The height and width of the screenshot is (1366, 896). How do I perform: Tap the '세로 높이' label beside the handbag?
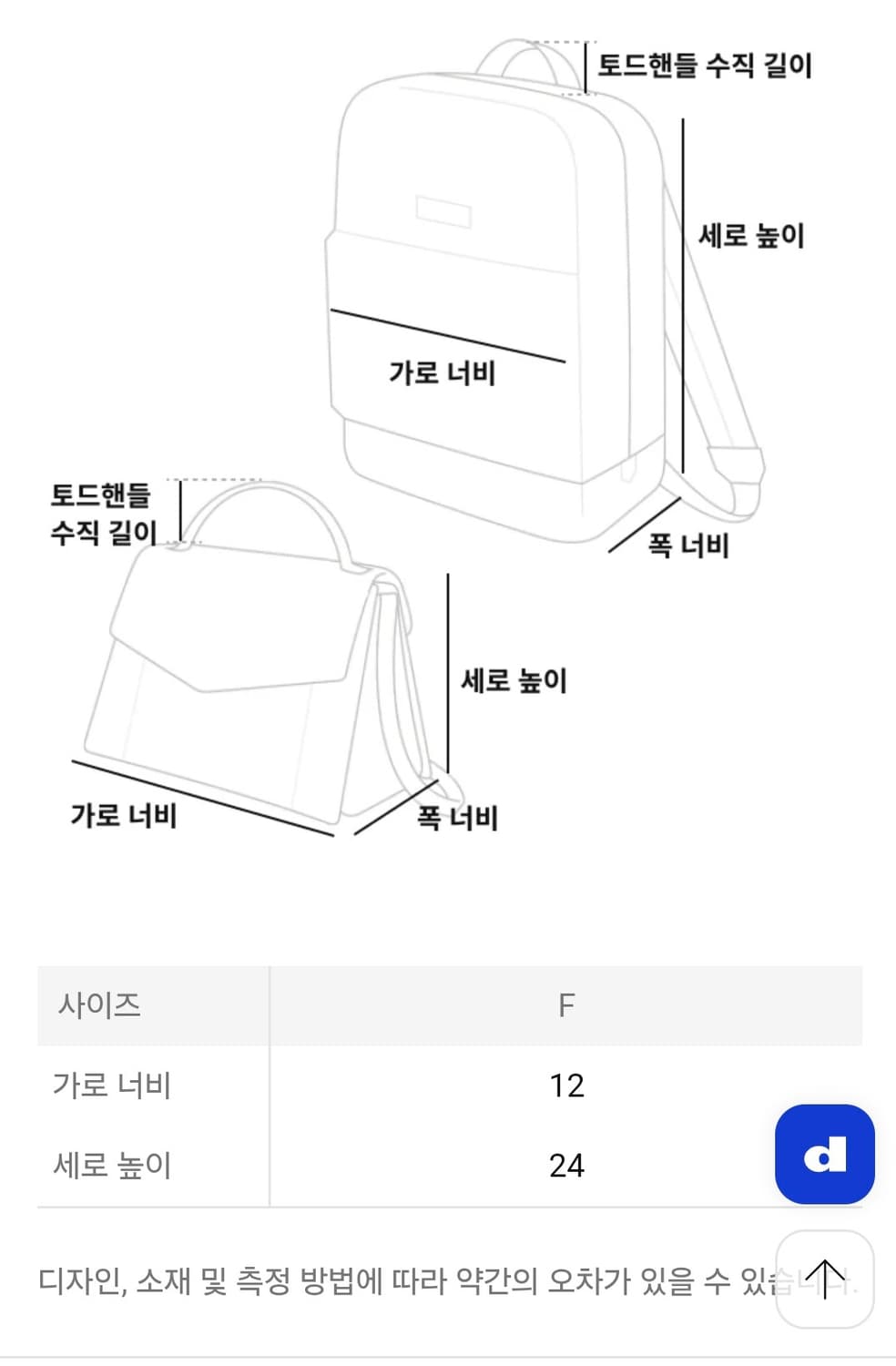513,678
